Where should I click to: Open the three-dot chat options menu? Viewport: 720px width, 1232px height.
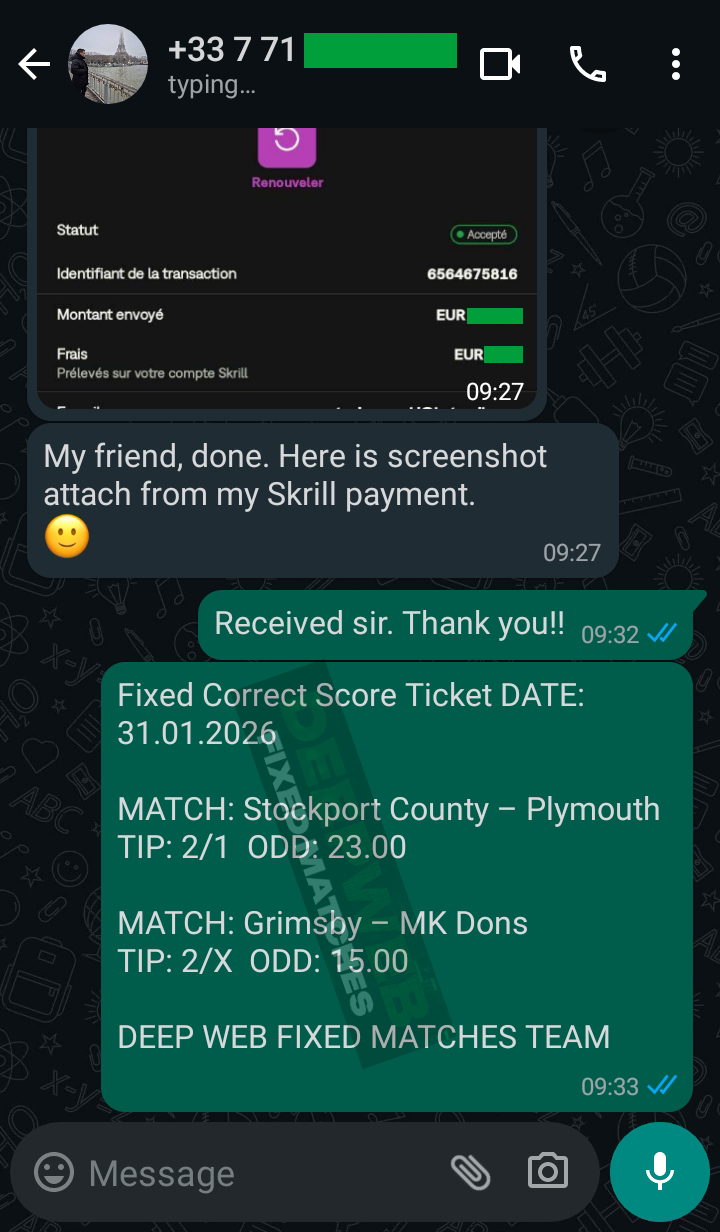(x=676, y=62)
